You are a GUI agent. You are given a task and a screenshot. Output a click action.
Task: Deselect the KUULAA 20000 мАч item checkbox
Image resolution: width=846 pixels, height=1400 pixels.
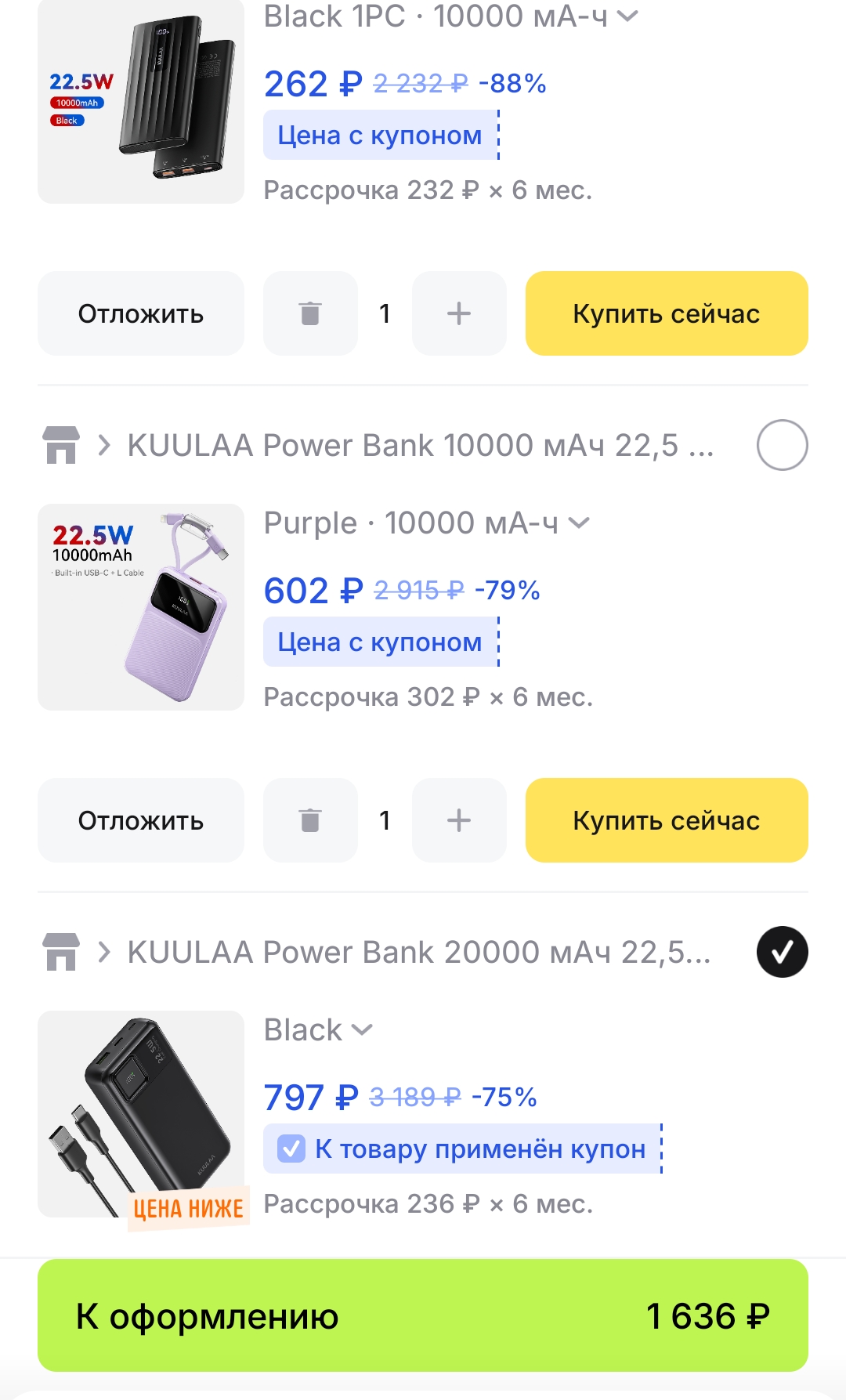coord(782,952)
